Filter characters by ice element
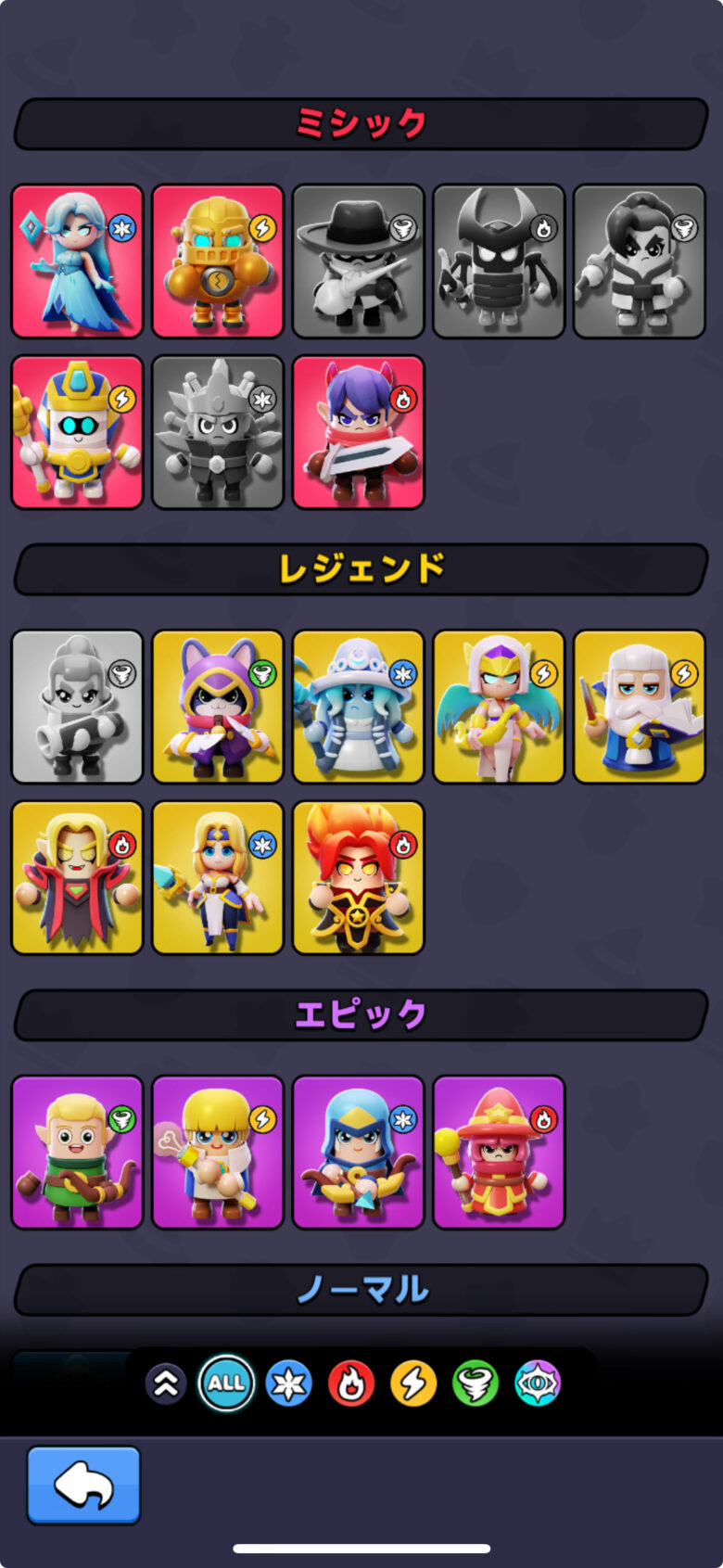723x1568 pixels. coord(289,1383)
